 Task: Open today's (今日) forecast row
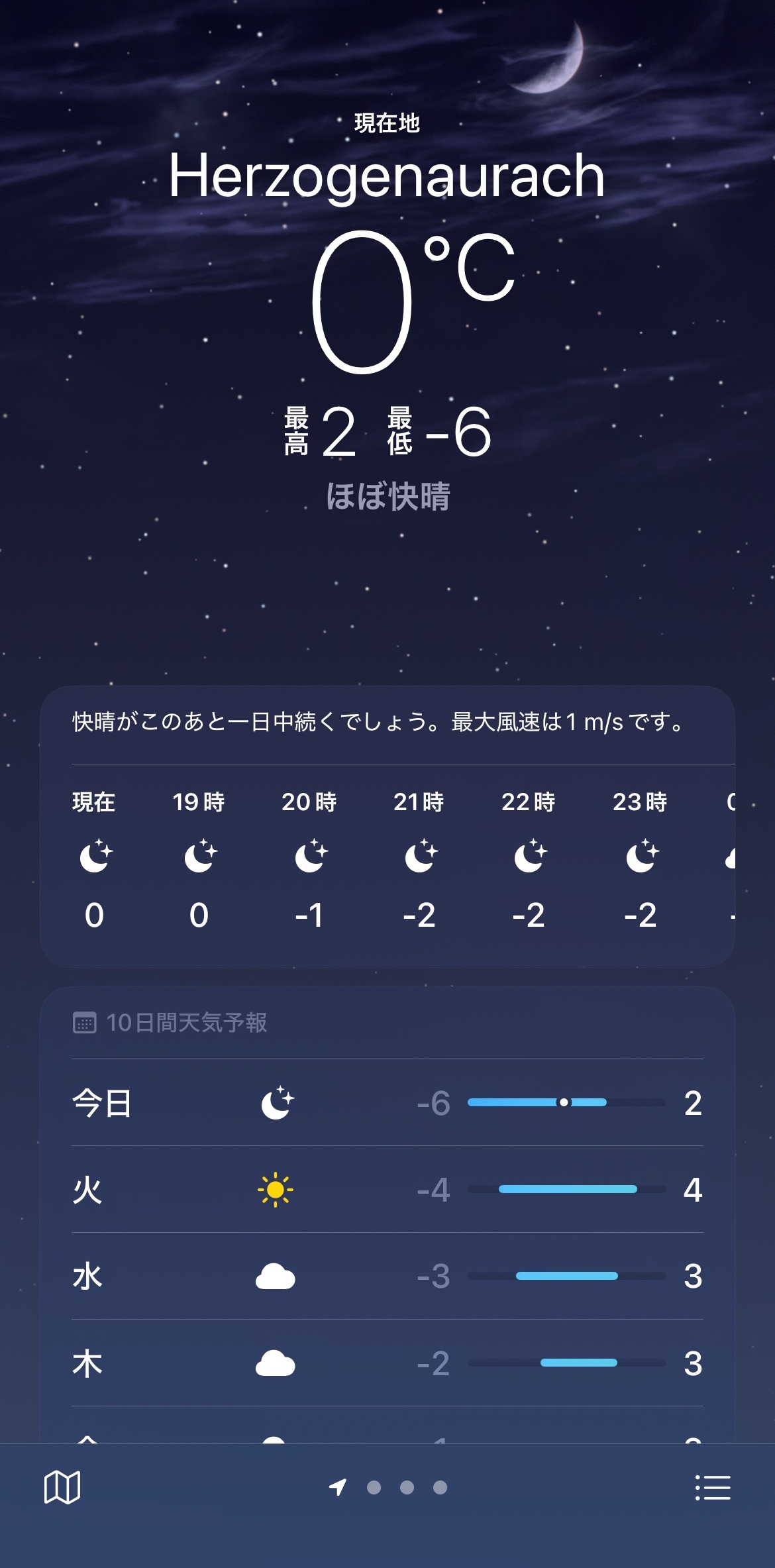tap(387, 1103)
